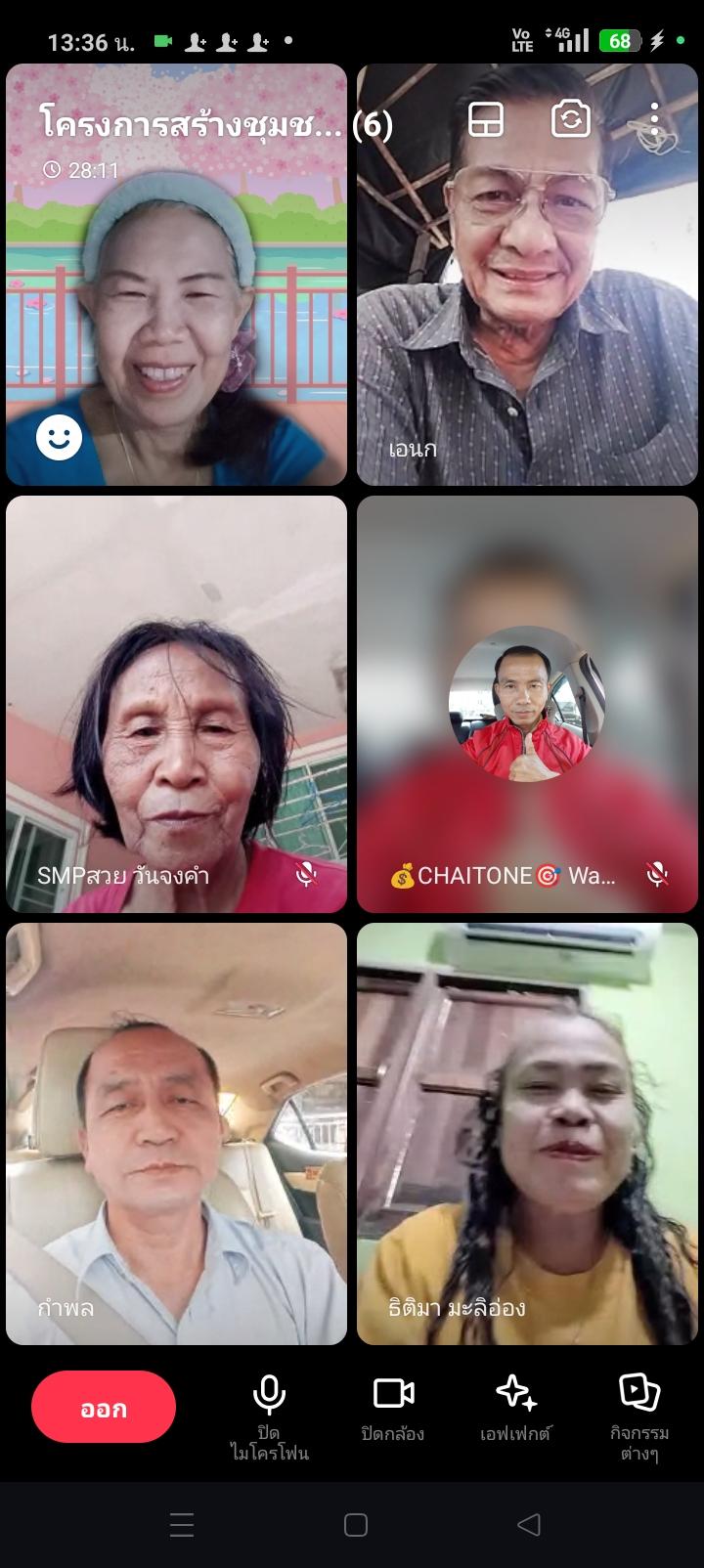
Task: Select กำพล's video tile
Action: click(176, 1134)
